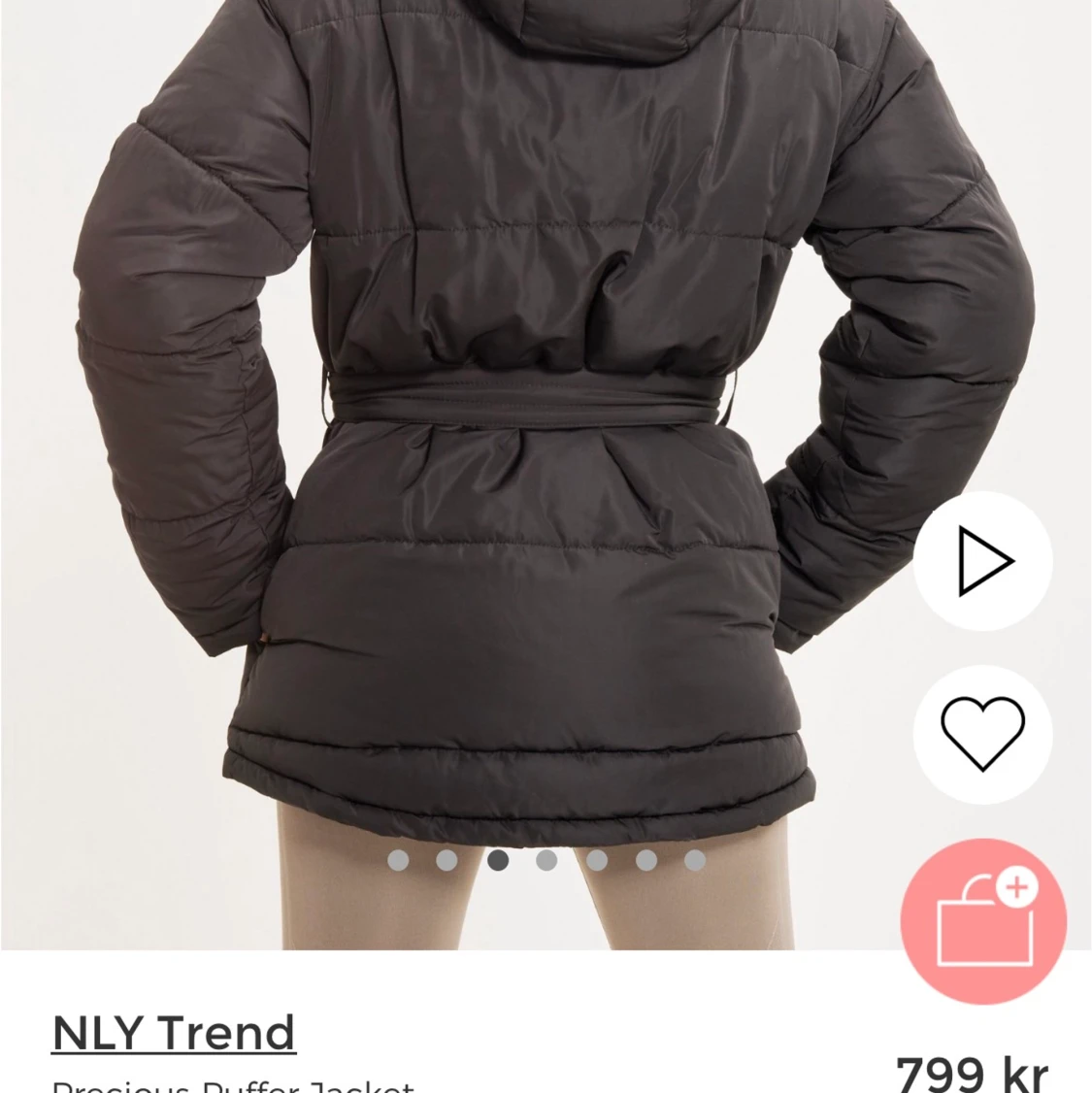This screenshot has height=1093, width=1092.
Task: Click the play triangle overlay
Action: point(980,559)
